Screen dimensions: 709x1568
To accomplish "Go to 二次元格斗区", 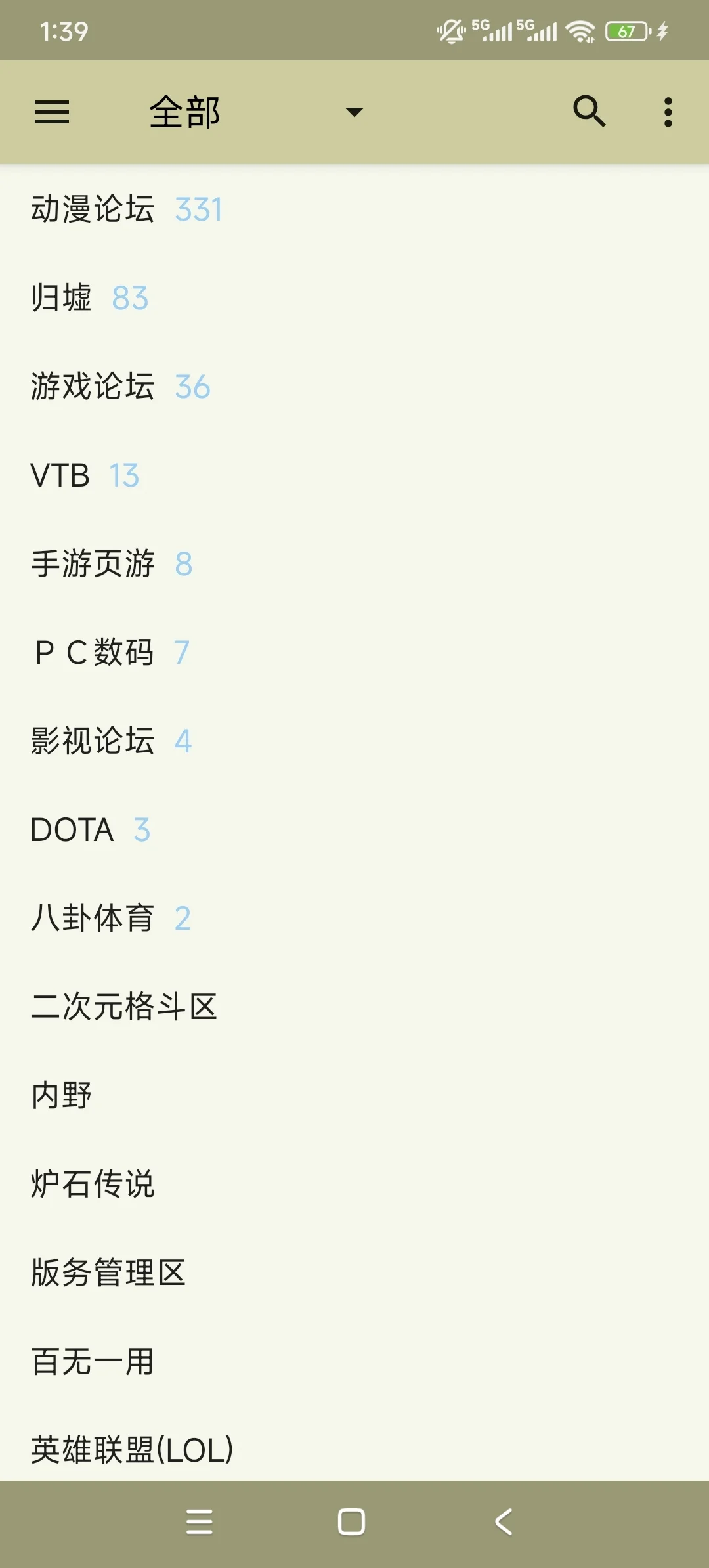I will coord(354,1007).
